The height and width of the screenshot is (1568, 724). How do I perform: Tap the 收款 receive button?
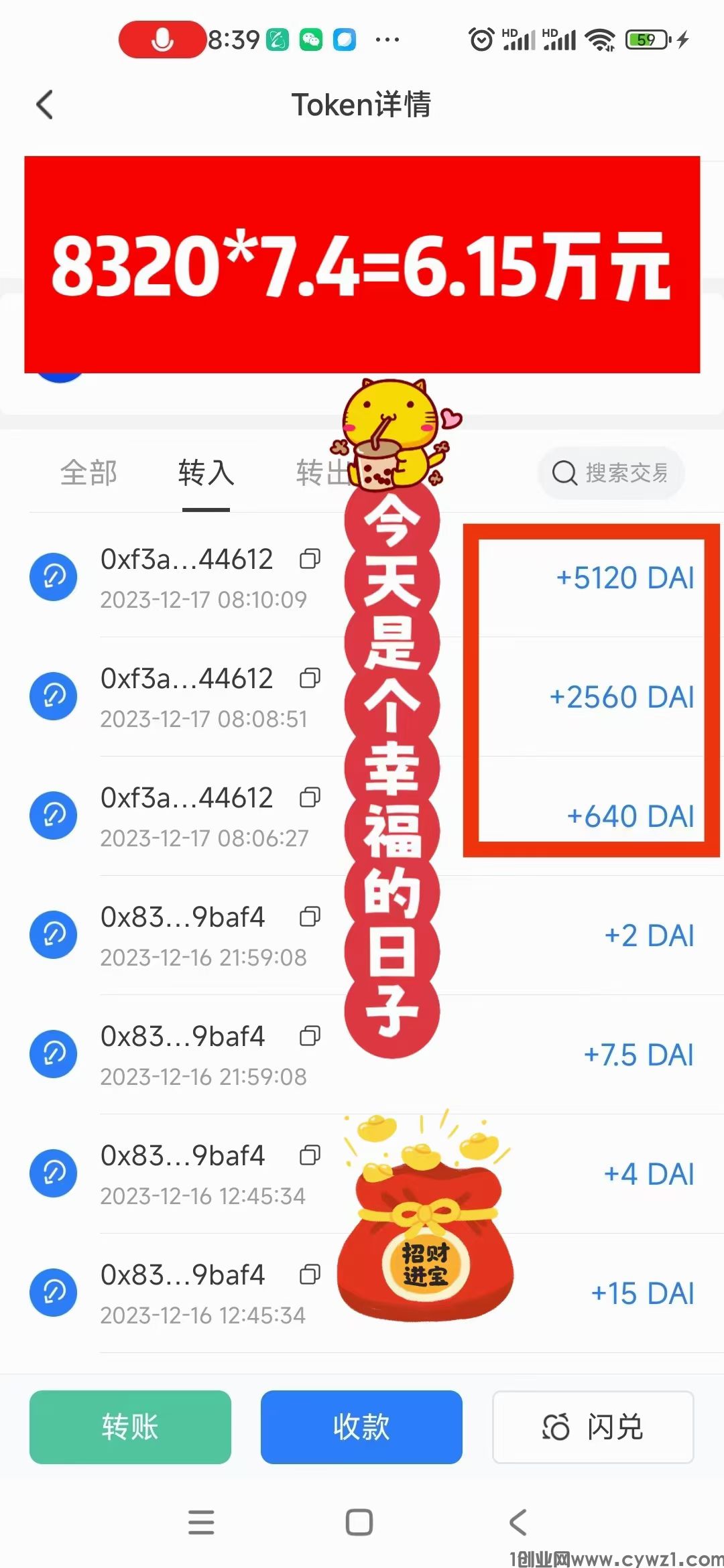pyautogui.click(x=361, y=1427)
